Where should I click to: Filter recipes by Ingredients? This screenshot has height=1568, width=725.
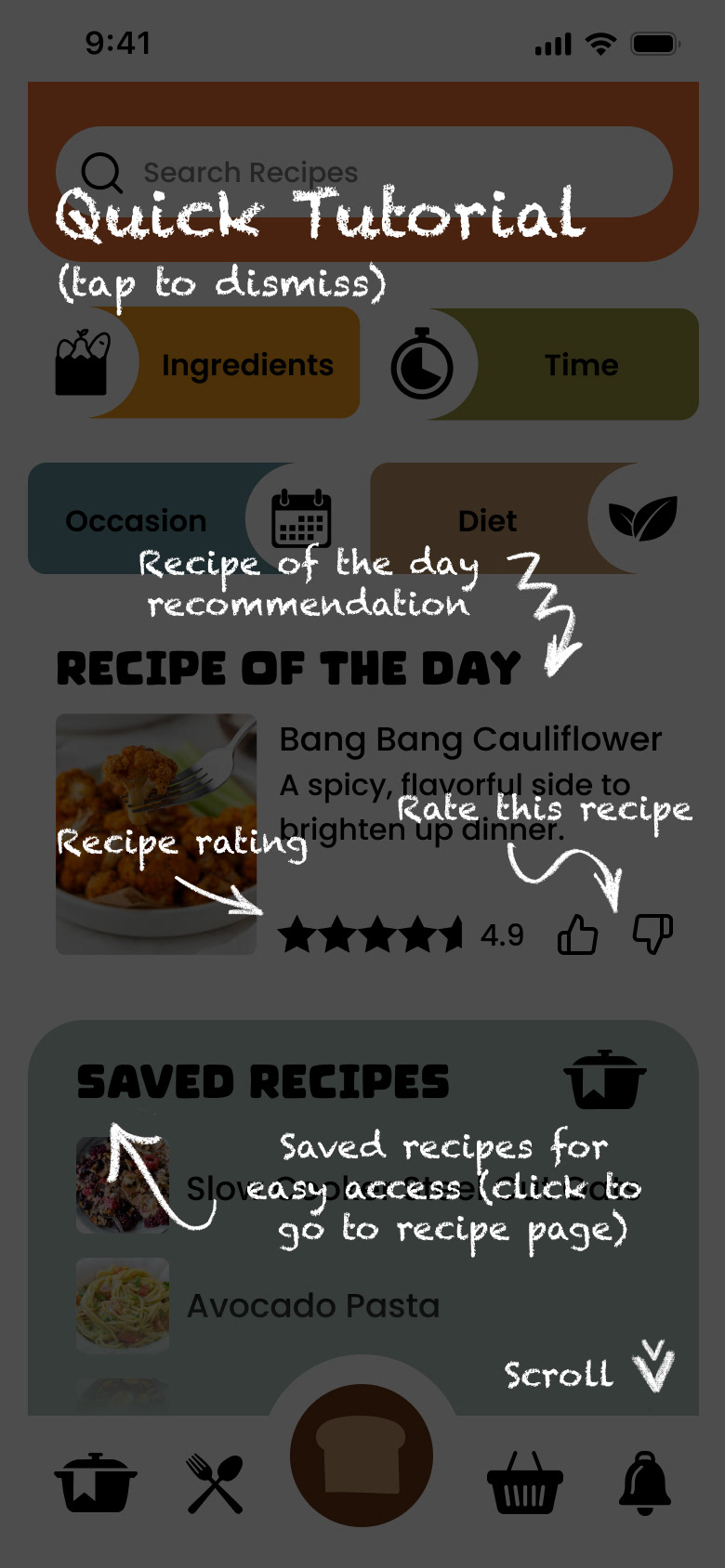(206, 364)
